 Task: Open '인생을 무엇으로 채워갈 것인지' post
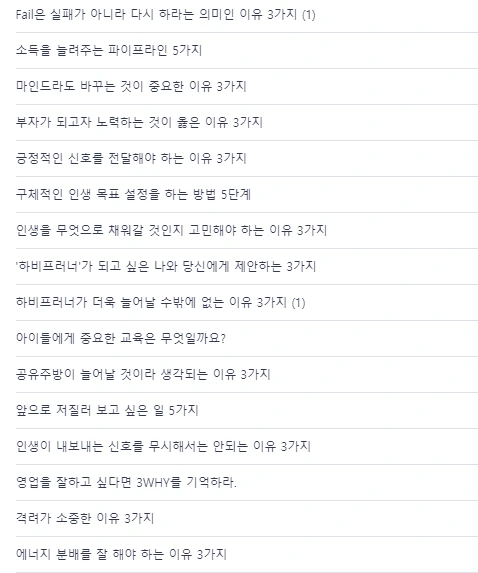[171, 230]
